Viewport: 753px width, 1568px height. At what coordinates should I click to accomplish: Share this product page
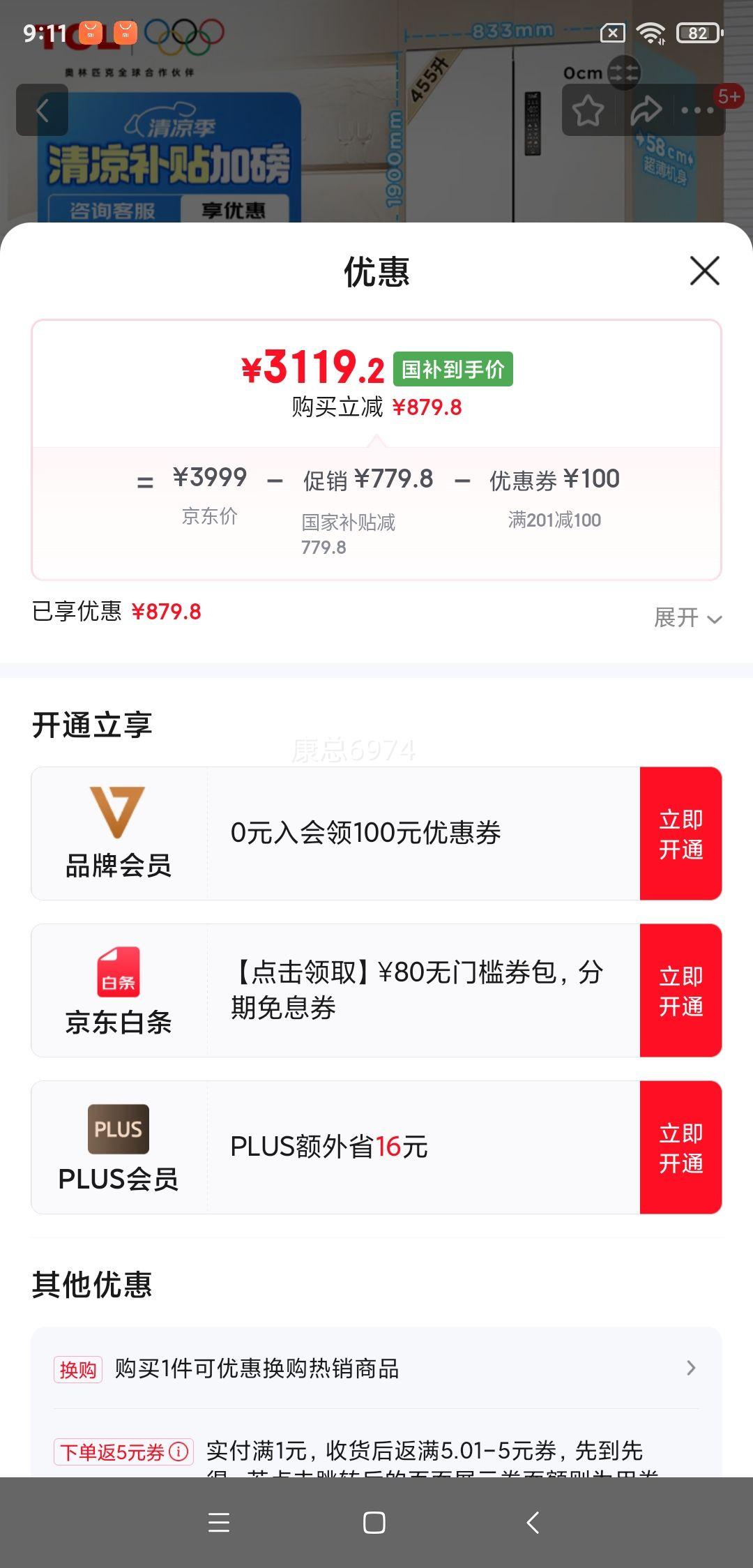646,110
